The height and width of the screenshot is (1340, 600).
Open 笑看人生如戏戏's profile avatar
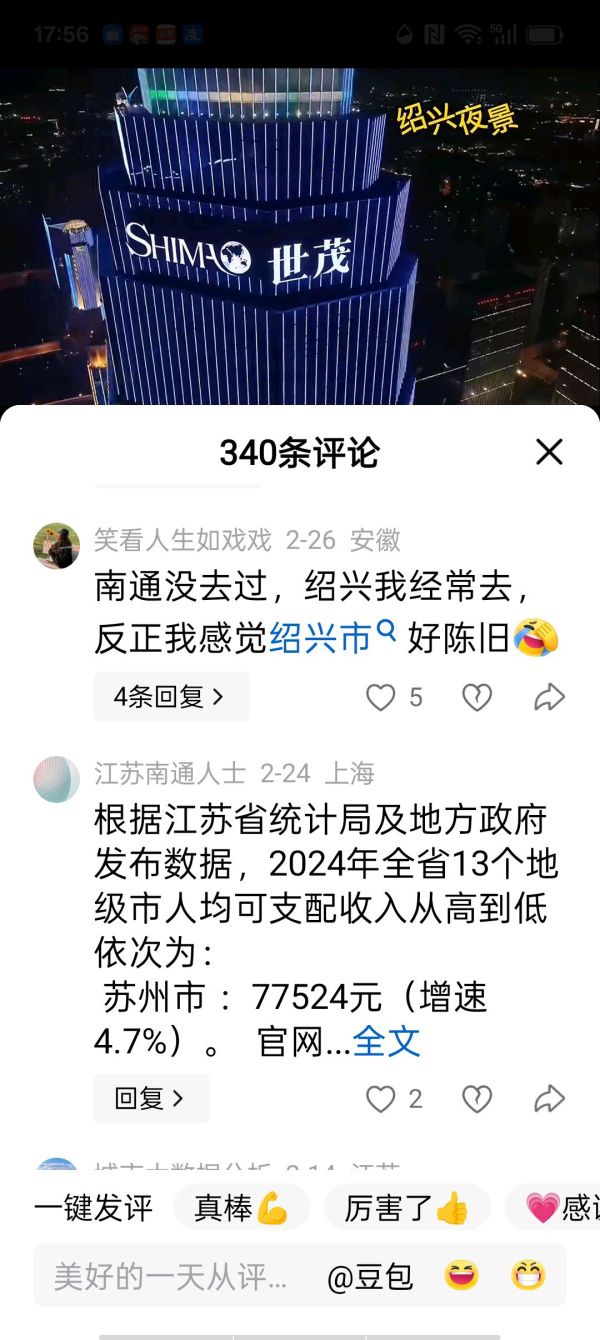pos(57,546)
